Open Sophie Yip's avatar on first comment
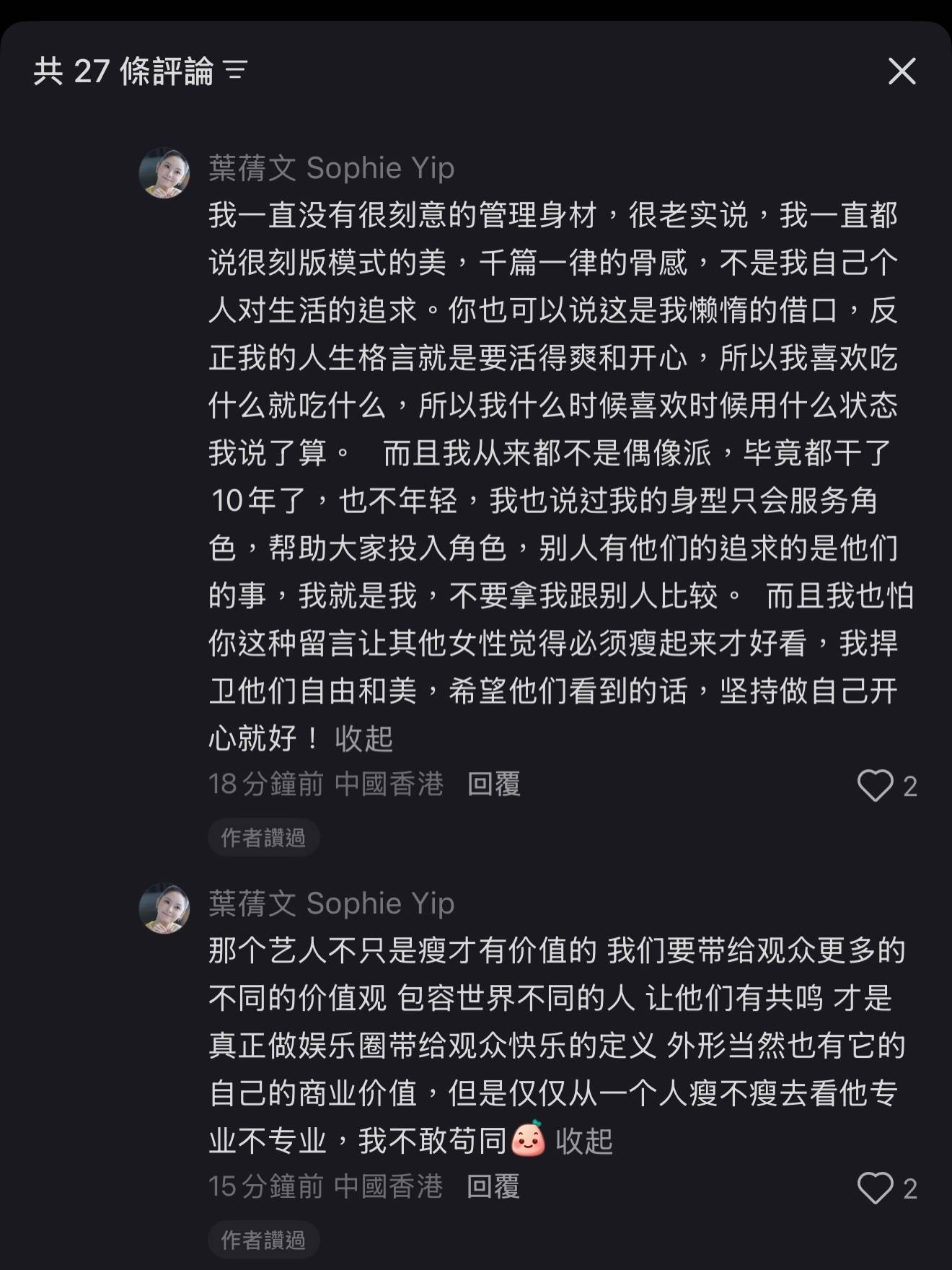 [164, 173]
